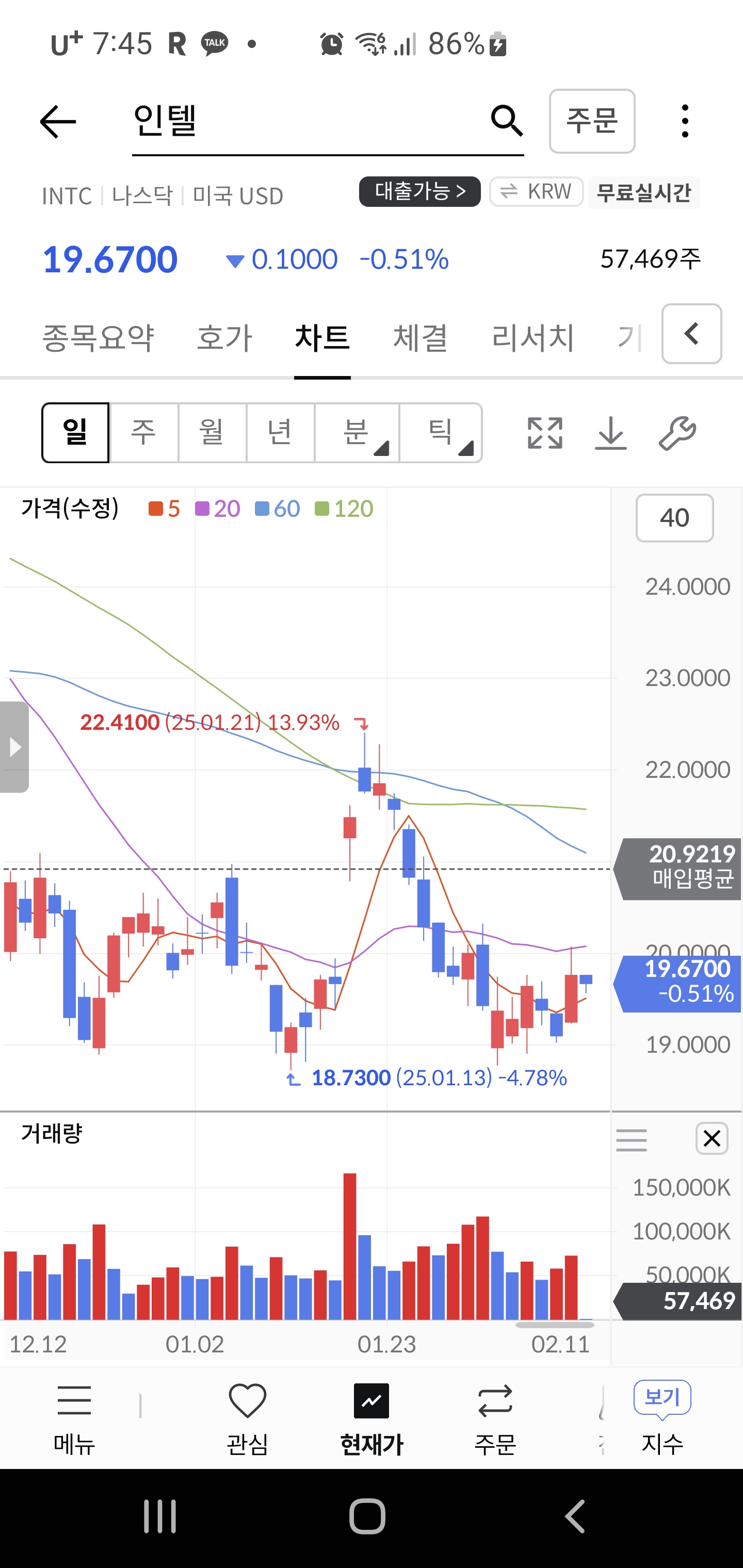The image size is (743, 1568).
Task: Open the 리서치 tab
Action: pyautogui.click(x=533, y=338)
